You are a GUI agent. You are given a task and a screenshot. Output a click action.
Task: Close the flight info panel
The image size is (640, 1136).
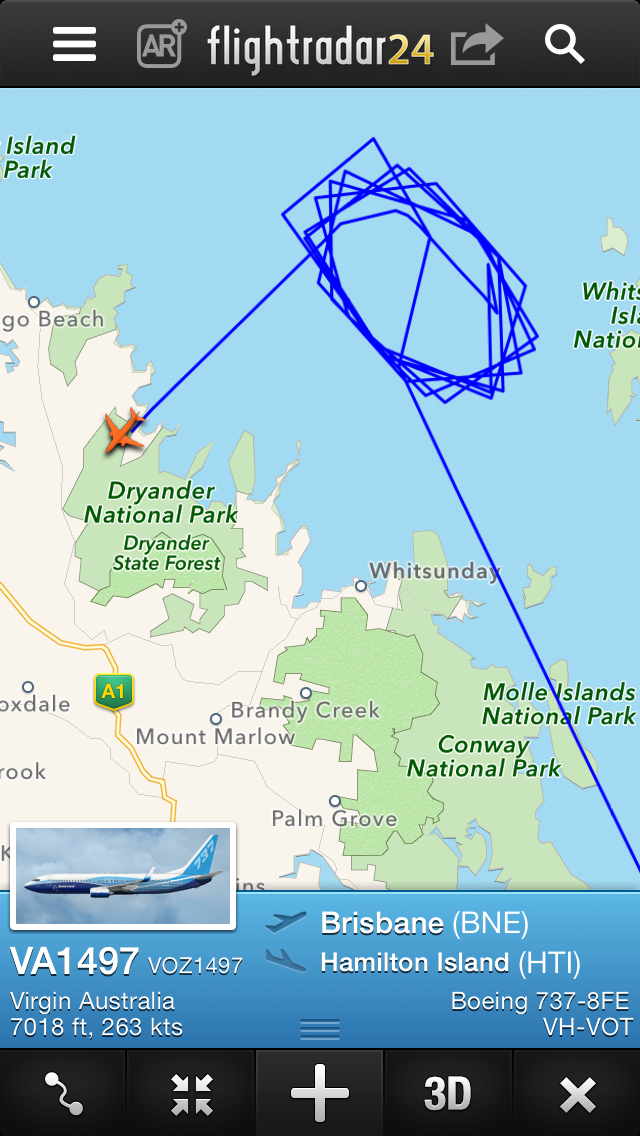[x=577, y=1093]
